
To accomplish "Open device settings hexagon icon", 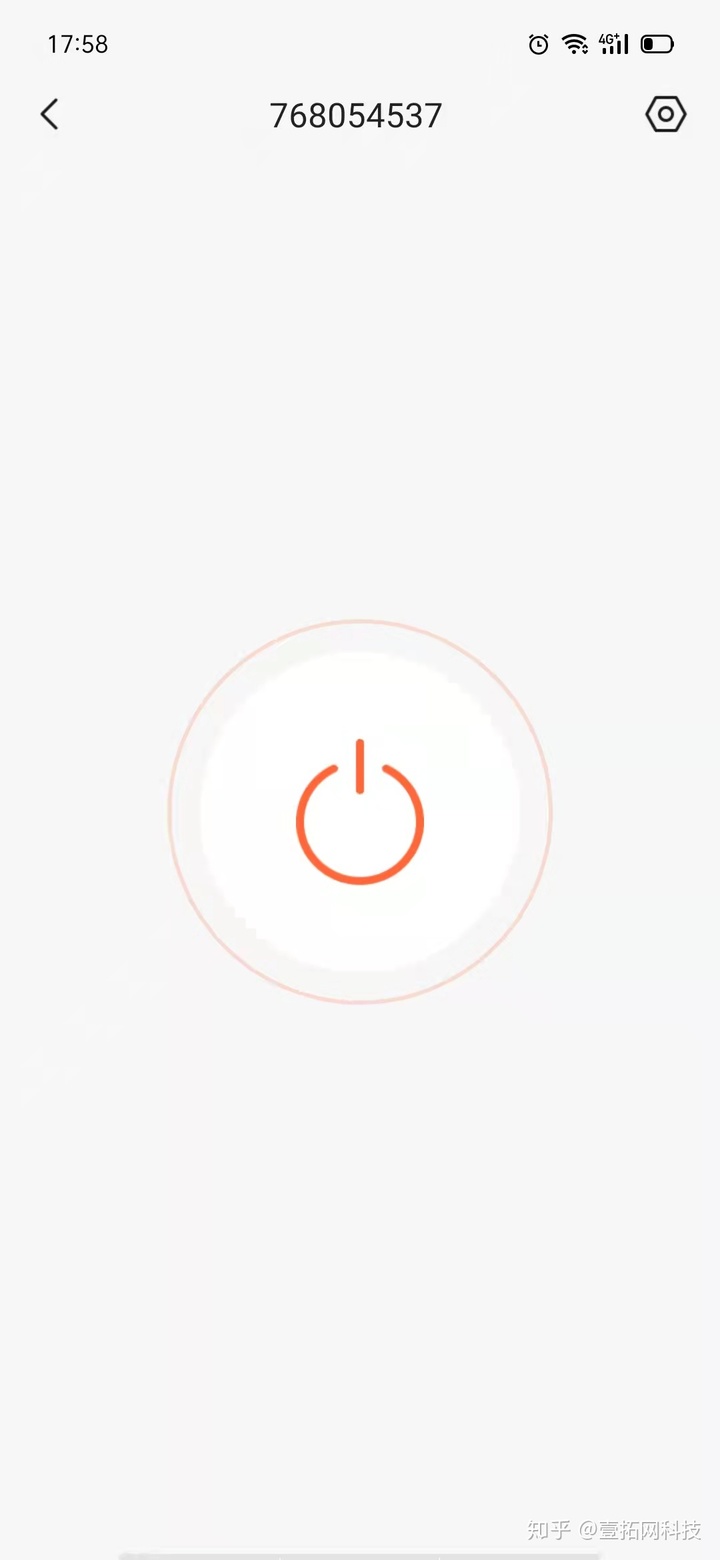I will pyautogui.click(x=665, y=115).
